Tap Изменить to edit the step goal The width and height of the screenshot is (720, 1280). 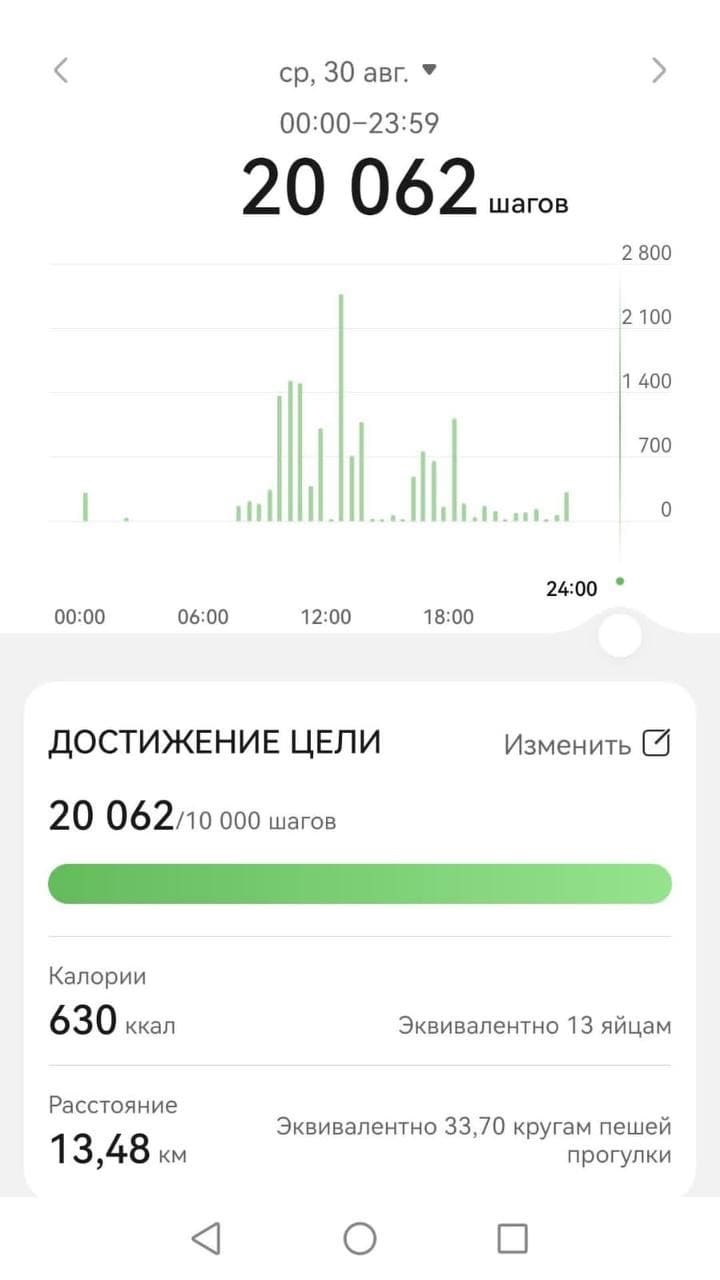click(x=586, y=744)
